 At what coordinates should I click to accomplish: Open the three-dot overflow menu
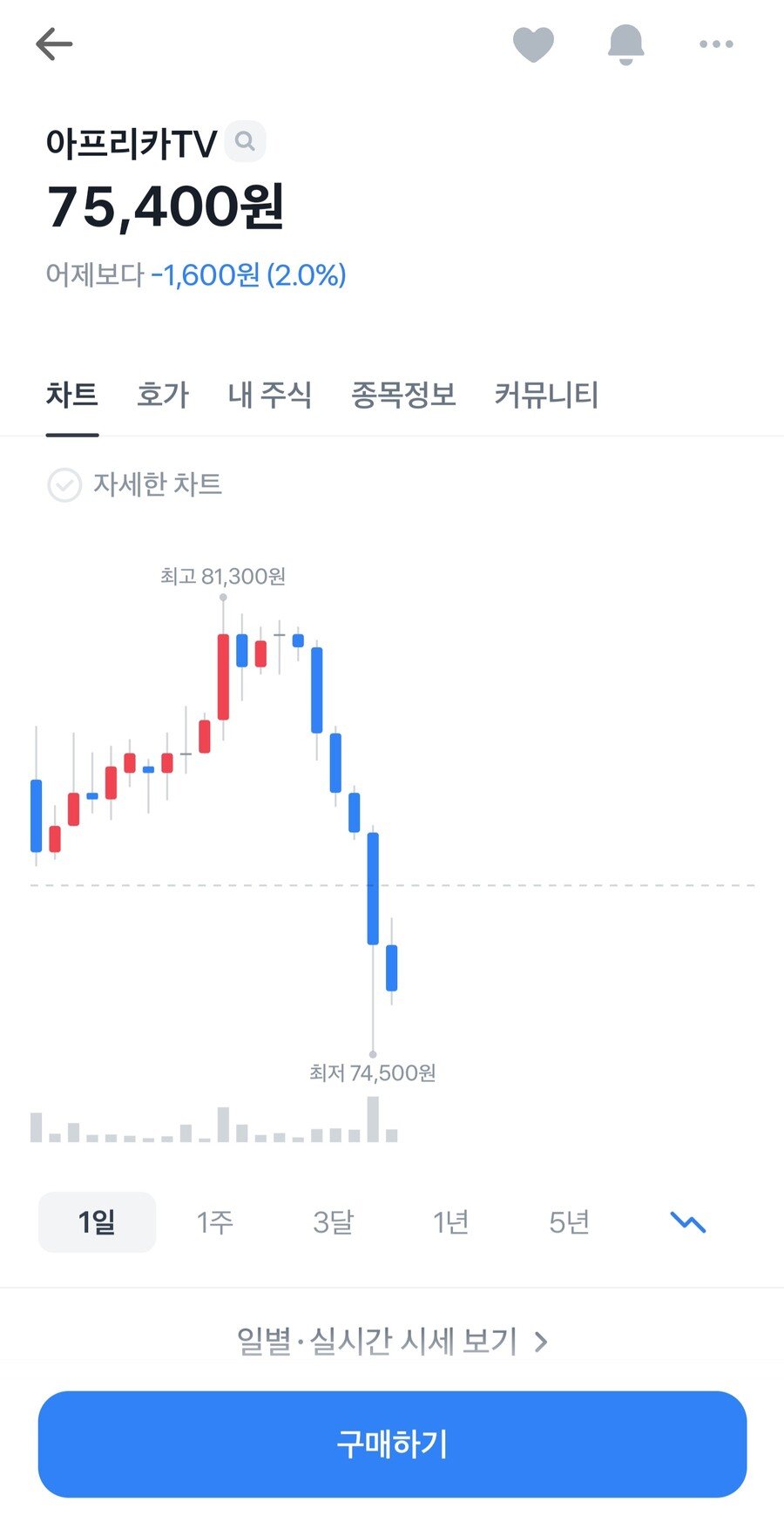[716, 44]
